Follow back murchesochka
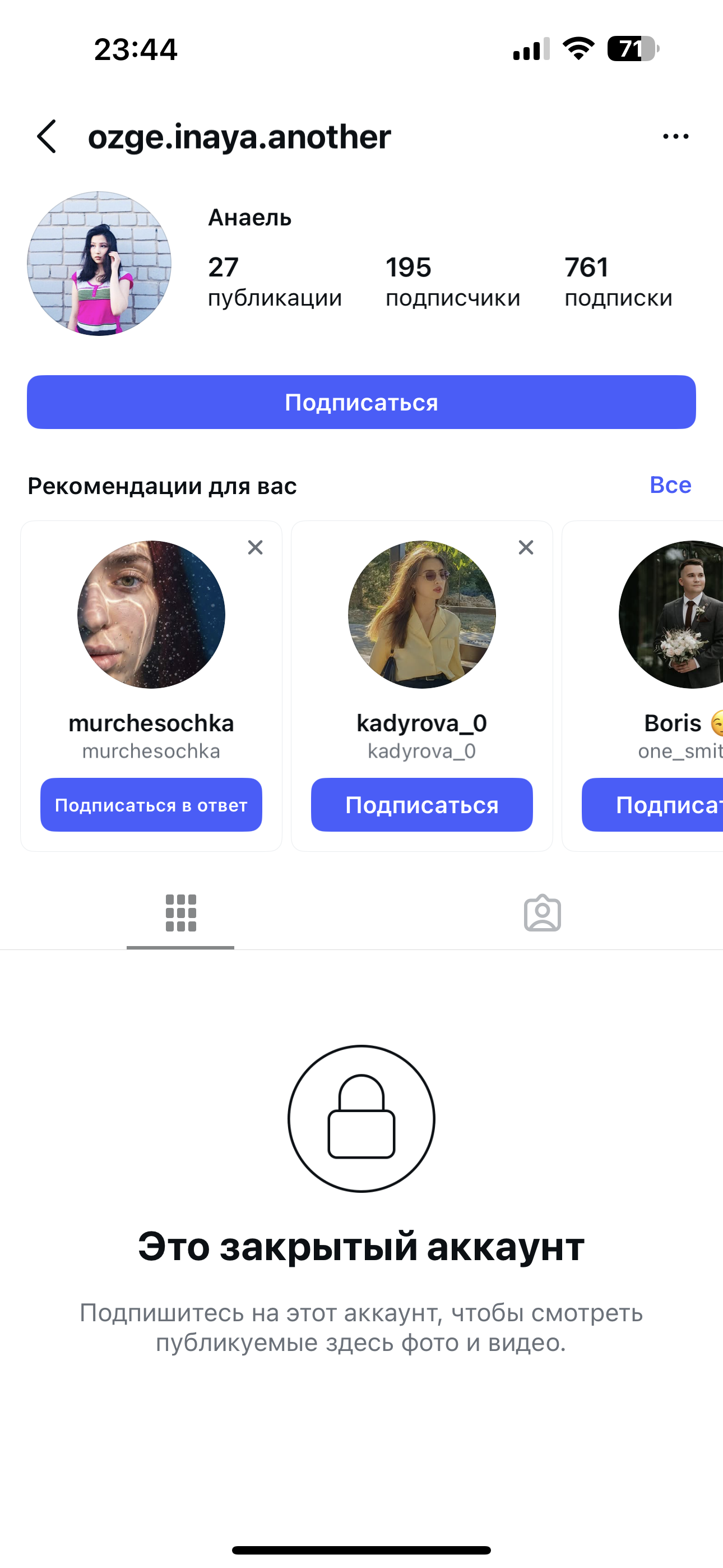723x1568 pixels. pos(151,805)
